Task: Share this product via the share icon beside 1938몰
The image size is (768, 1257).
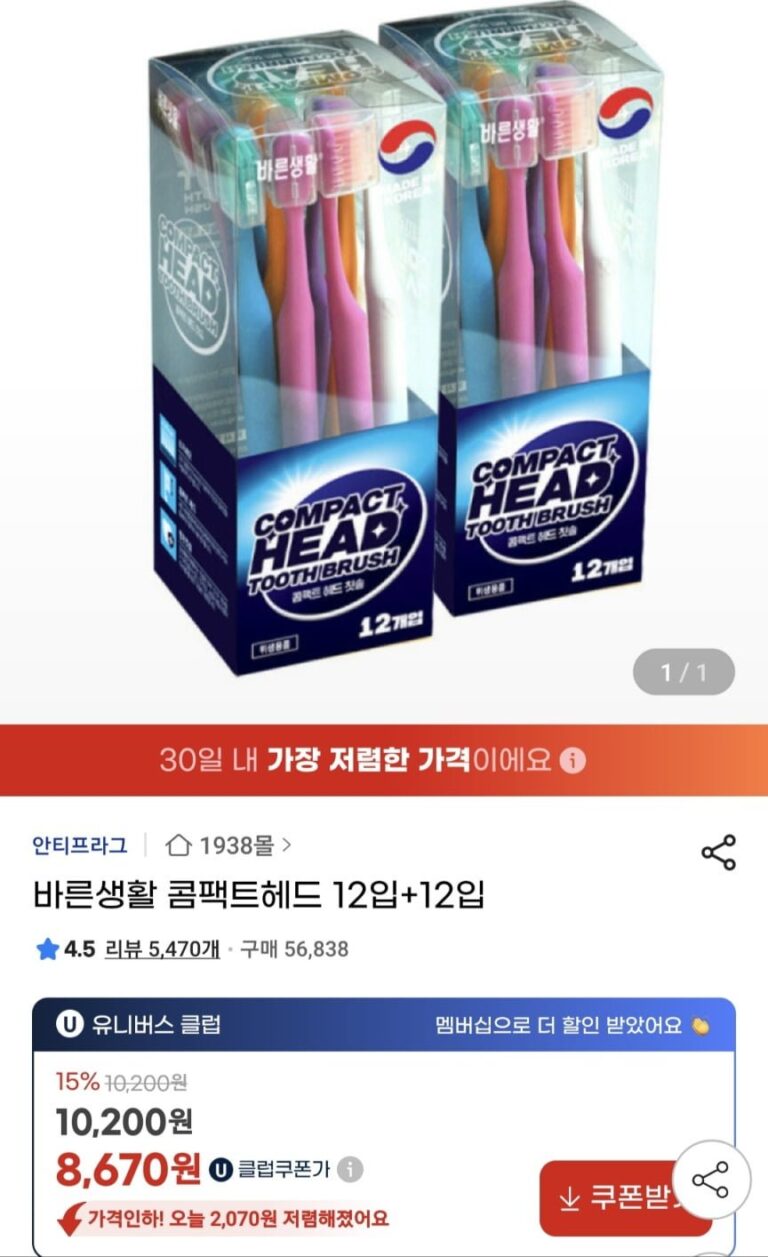Action: [718, 851]
